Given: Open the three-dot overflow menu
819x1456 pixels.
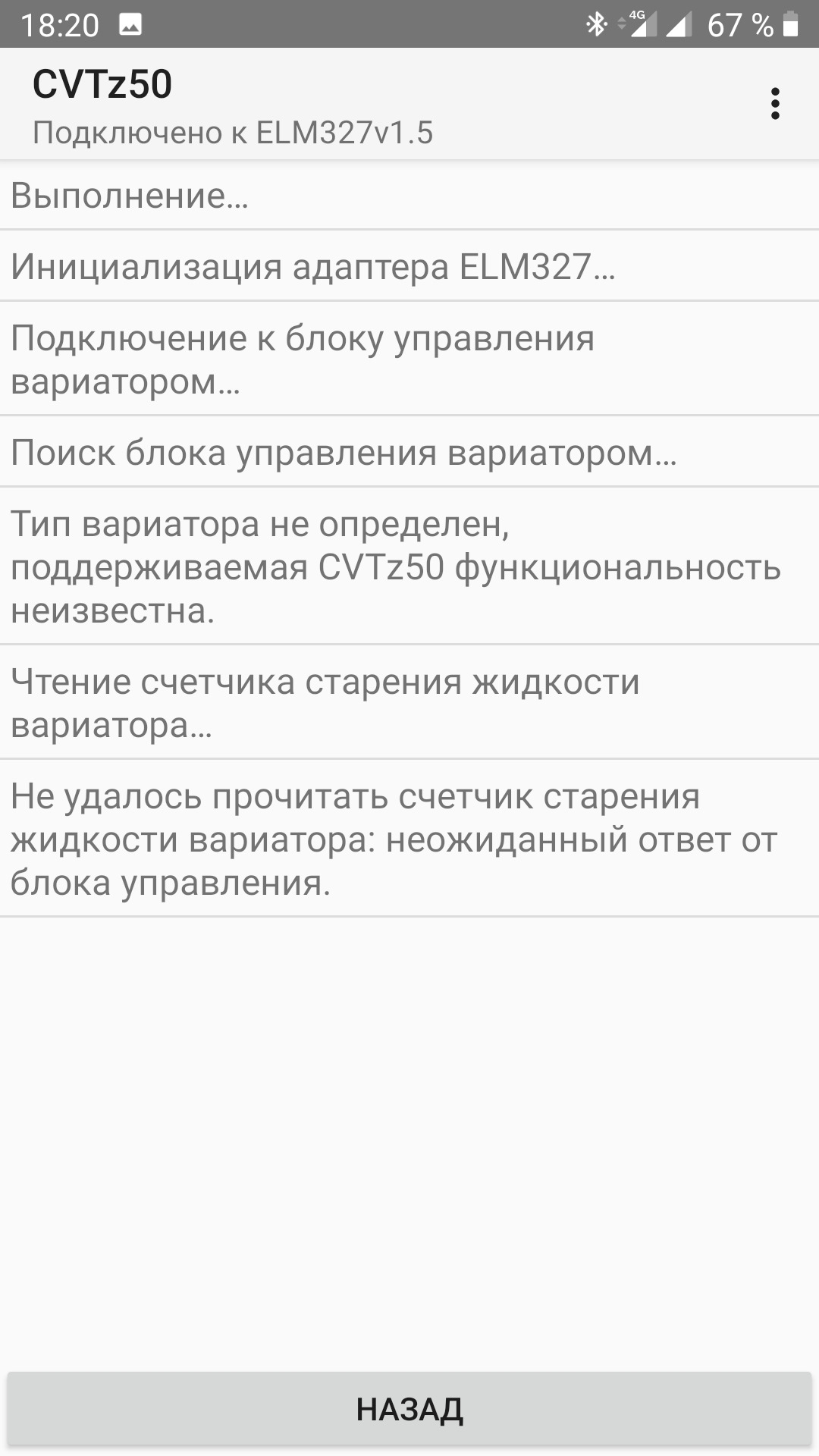Looking at the screenshot, I should pyautogui.click(x=774, y=104).
